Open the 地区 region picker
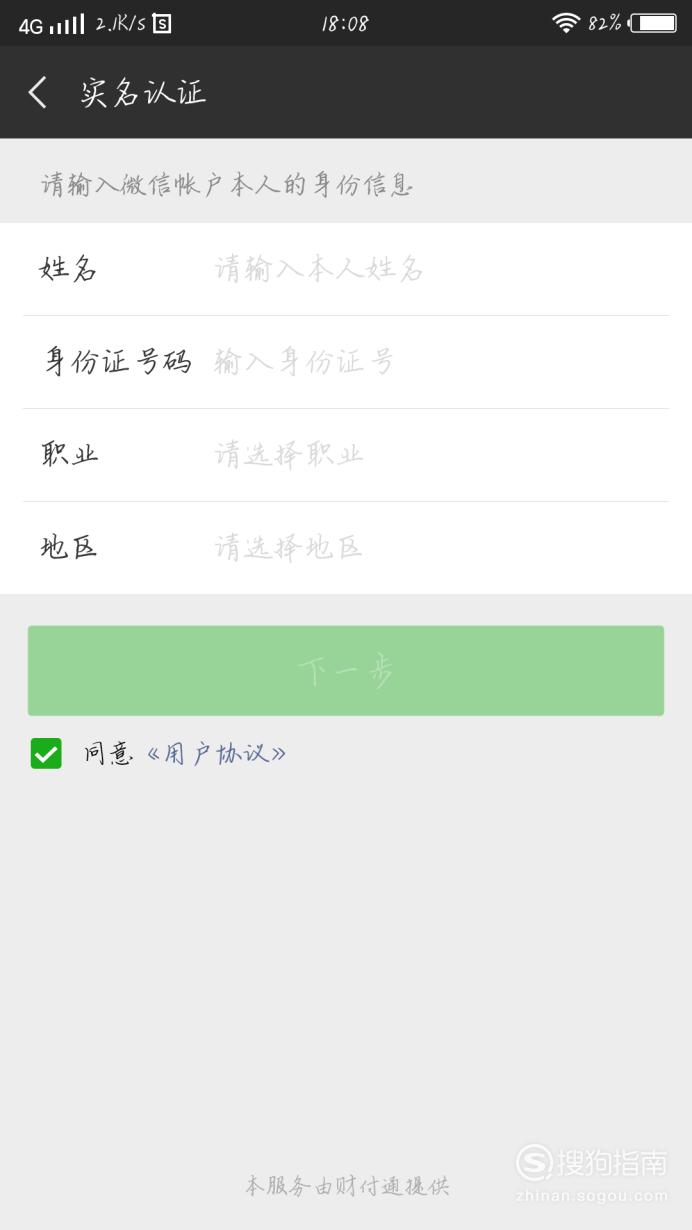 (346, 548)
